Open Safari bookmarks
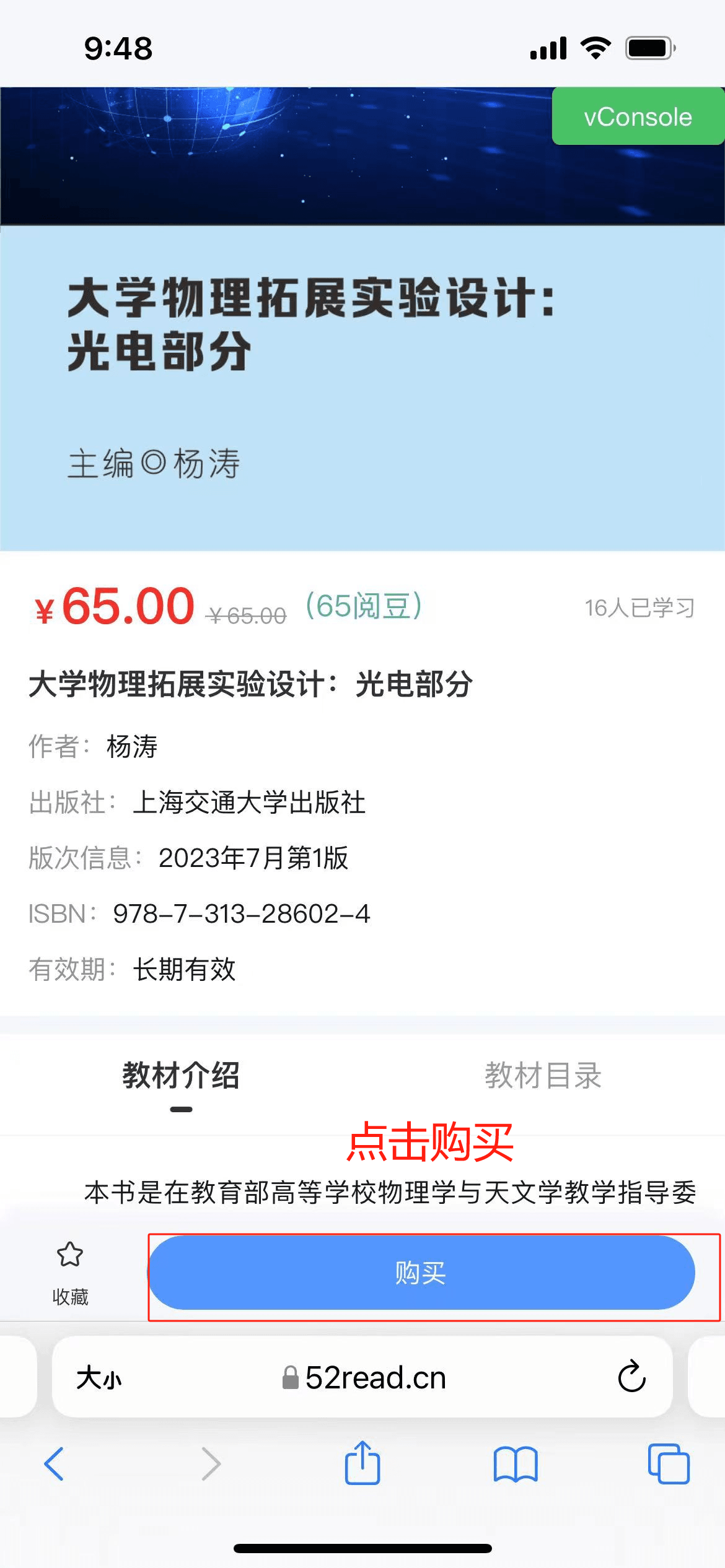Viewport: 725px width, 1568px height. [516, 1464]
